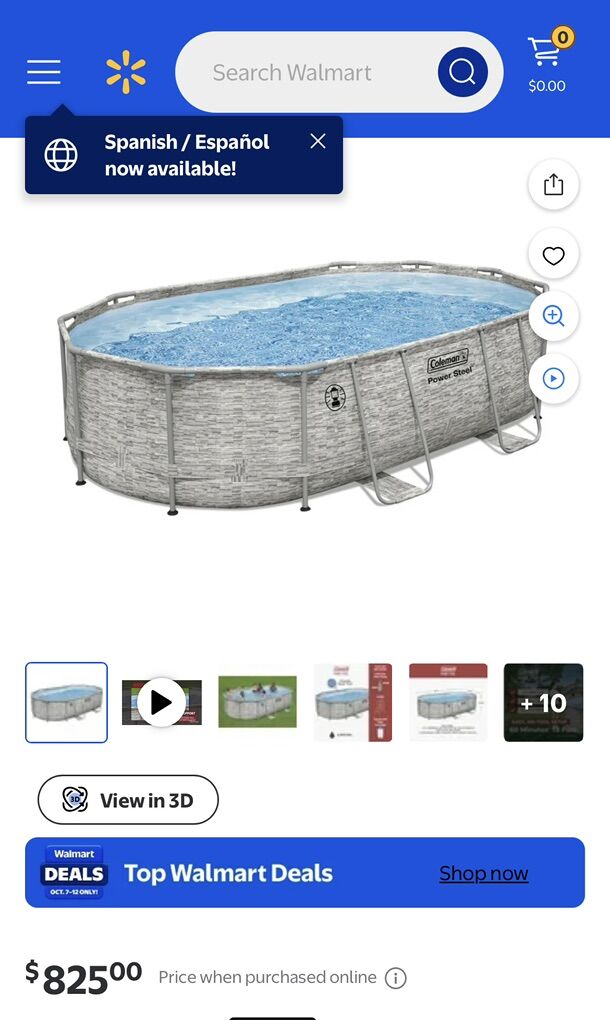610x1020 pixels.
Task: Open the shopping cart
Action: coord(547,64)
